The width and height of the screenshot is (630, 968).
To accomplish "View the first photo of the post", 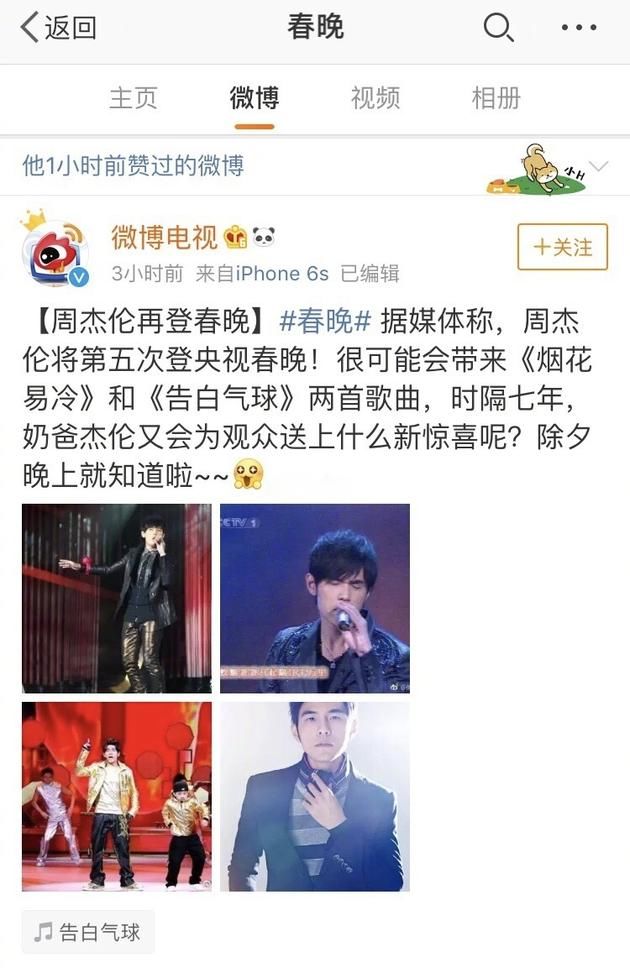I will click(x=117, y=598).
